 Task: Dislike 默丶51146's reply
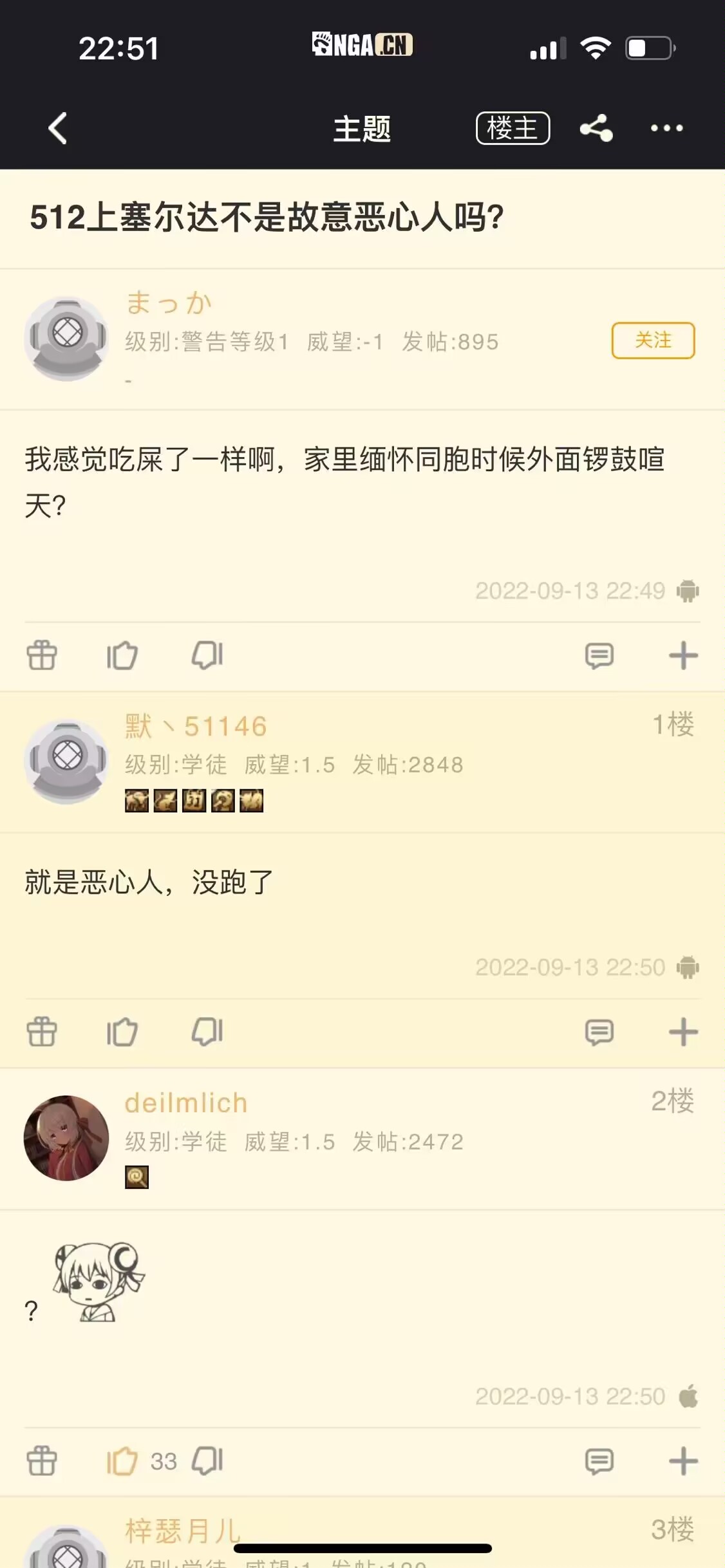coord(207,1032)
